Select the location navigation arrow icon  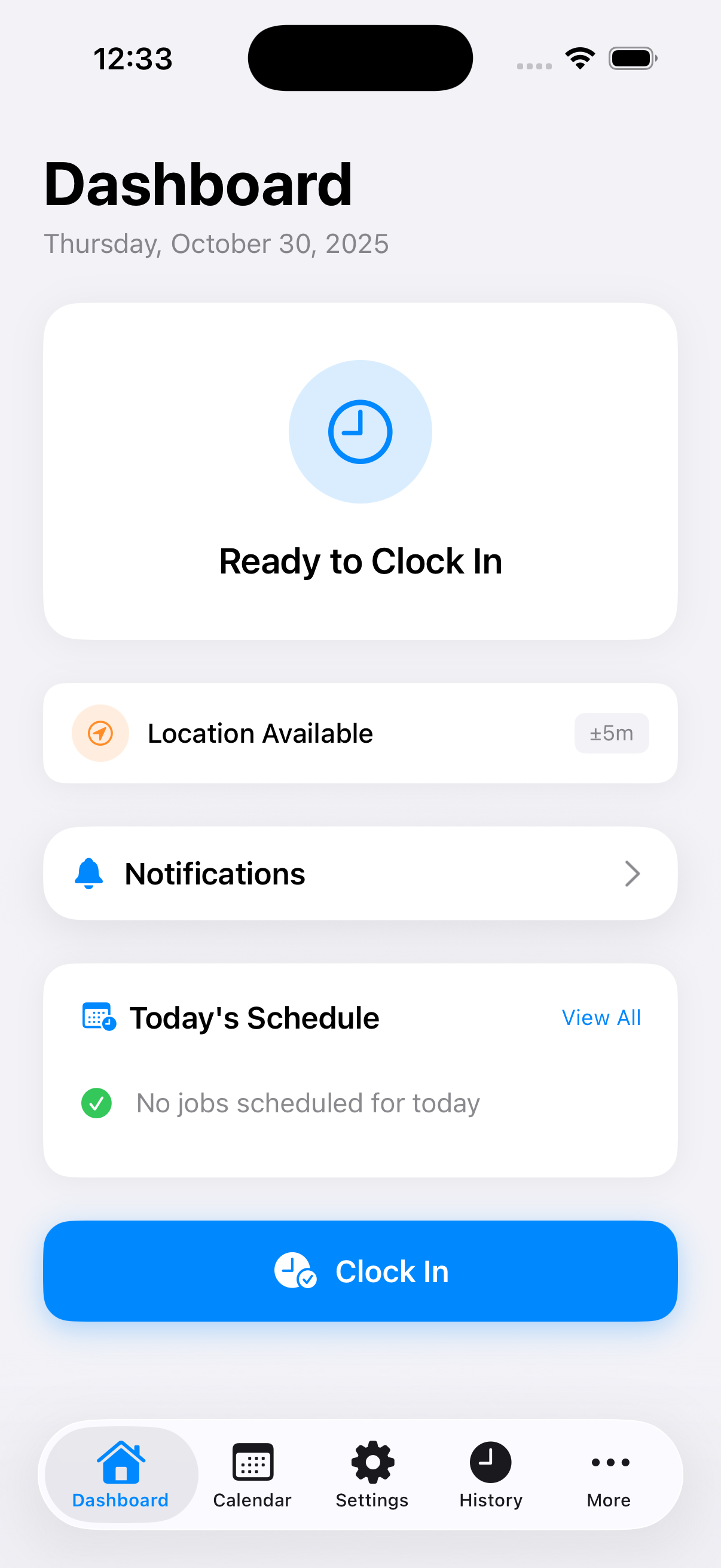100,733
